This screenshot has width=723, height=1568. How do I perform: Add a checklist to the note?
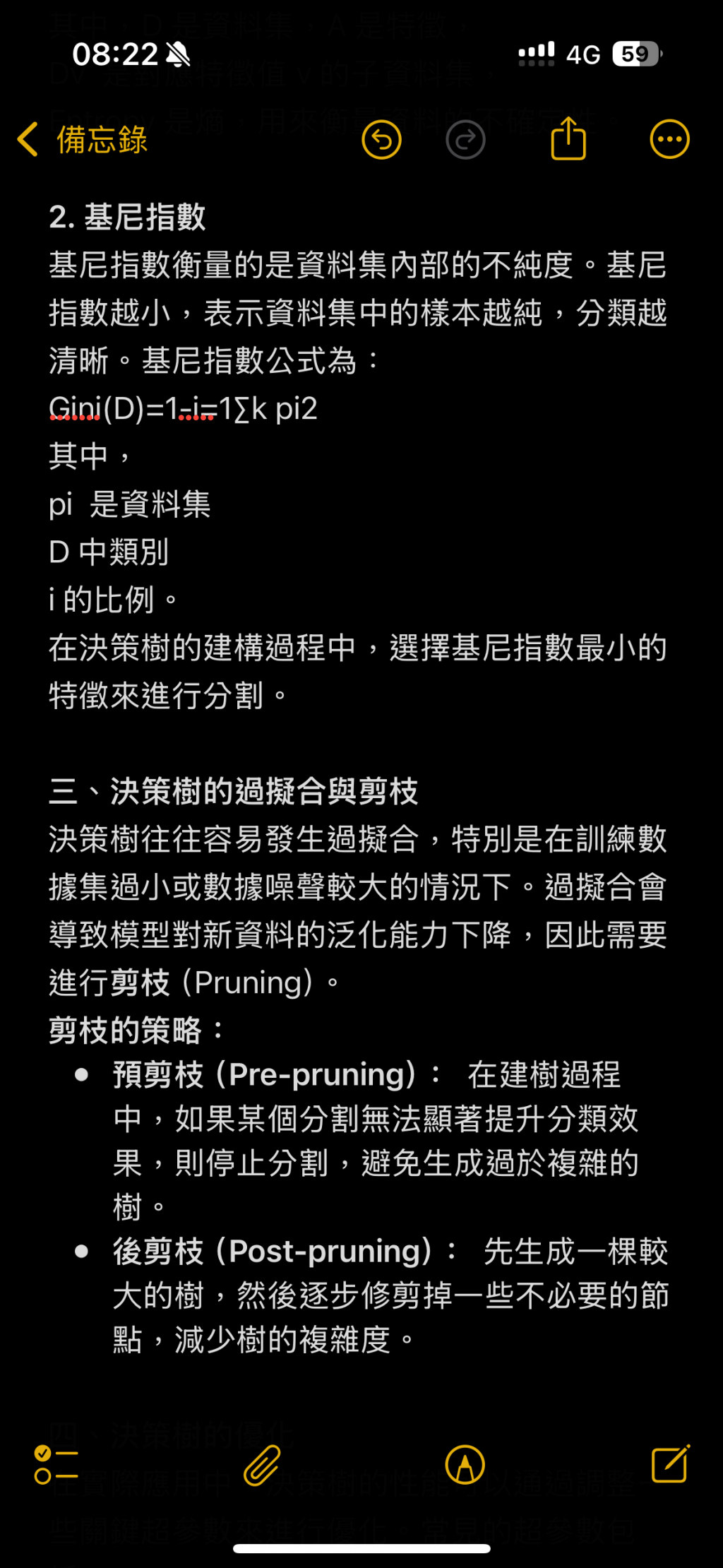pos(56,1464)
